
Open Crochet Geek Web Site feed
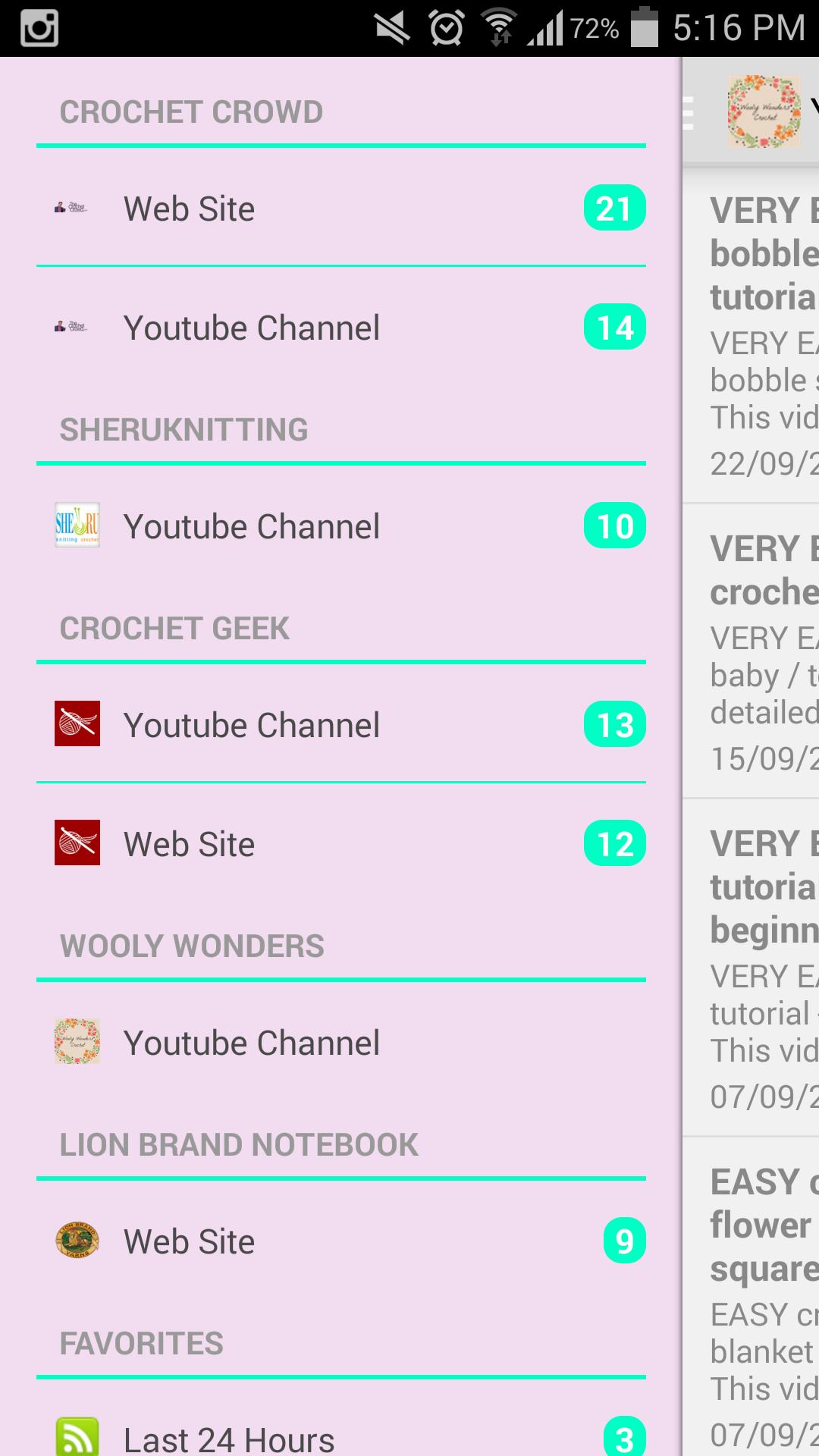[x=341, y=844]
